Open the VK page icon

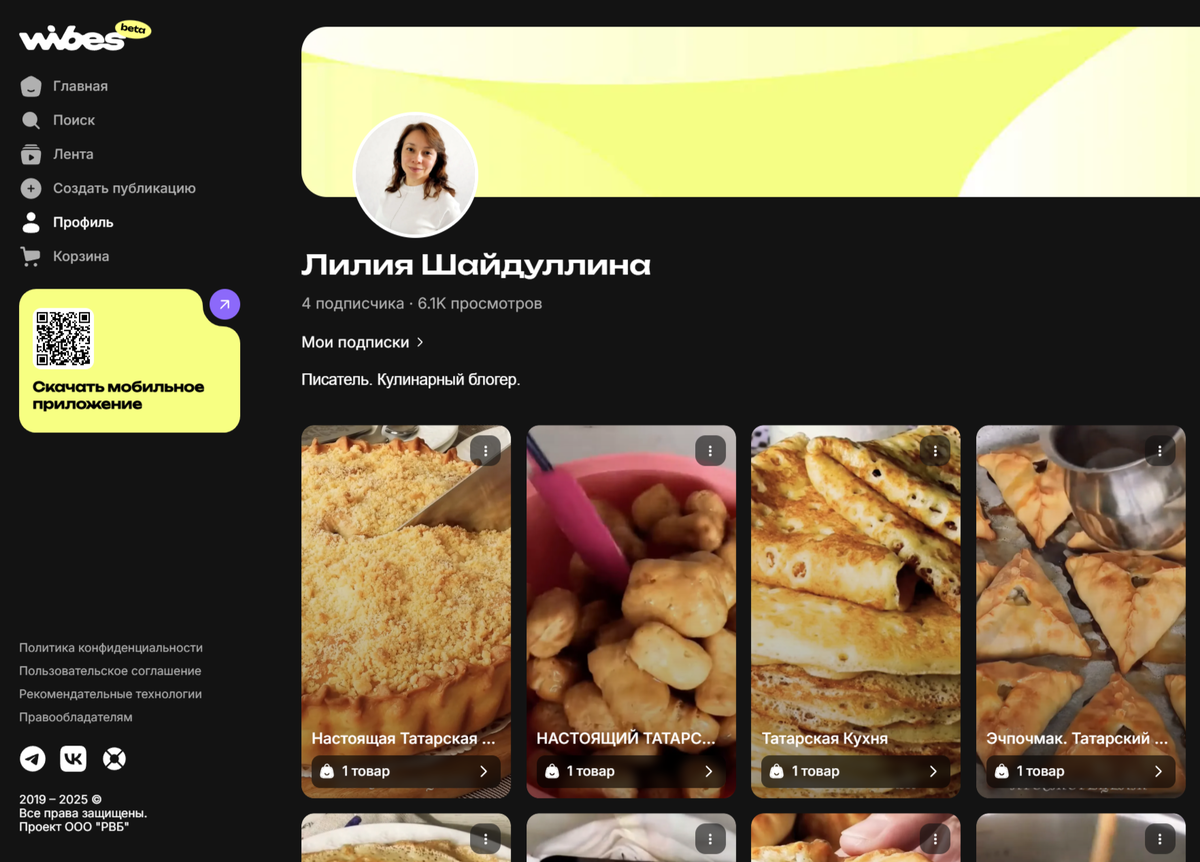pyautogui.click(x=73, y=759)
